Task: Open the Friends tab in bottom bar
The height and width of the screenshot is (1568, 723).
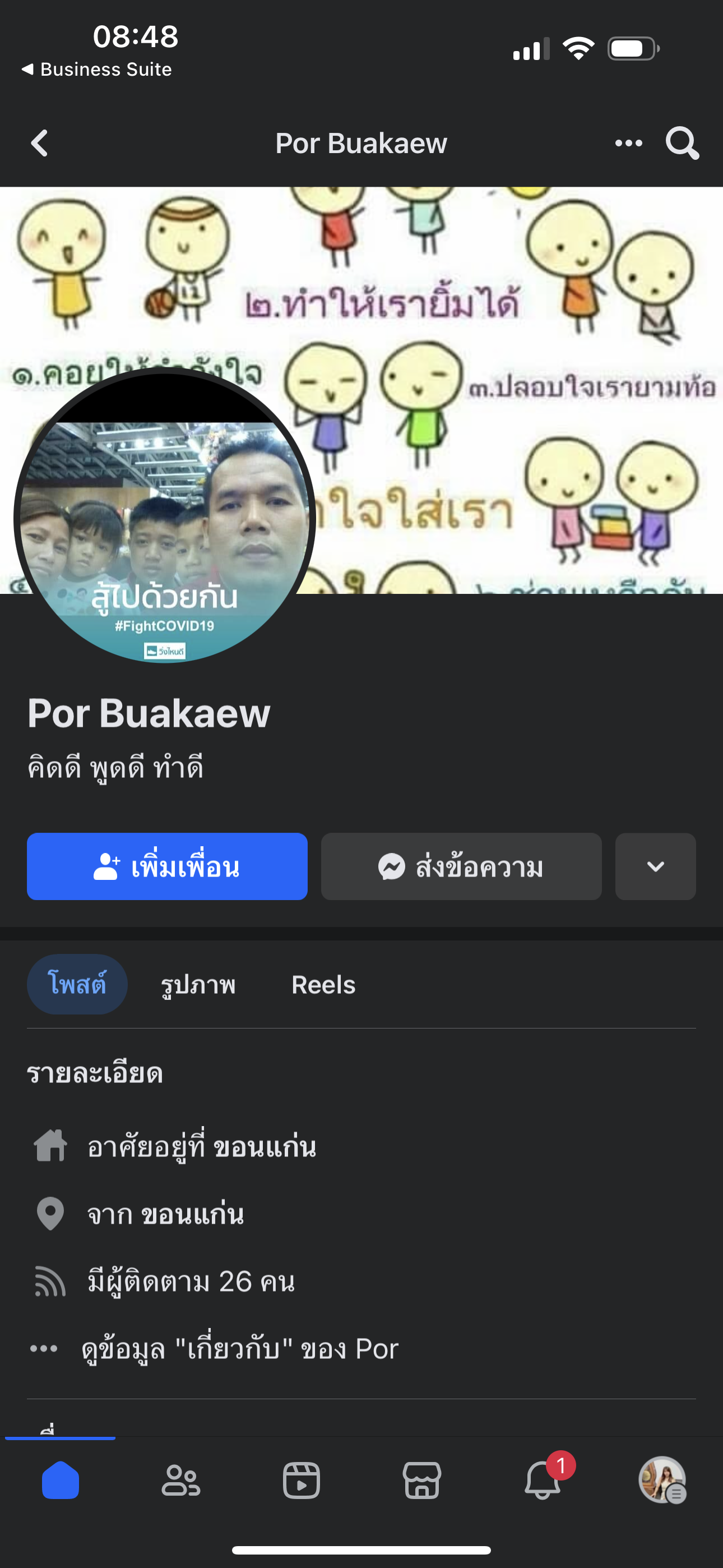Action: click(180, 1481)
